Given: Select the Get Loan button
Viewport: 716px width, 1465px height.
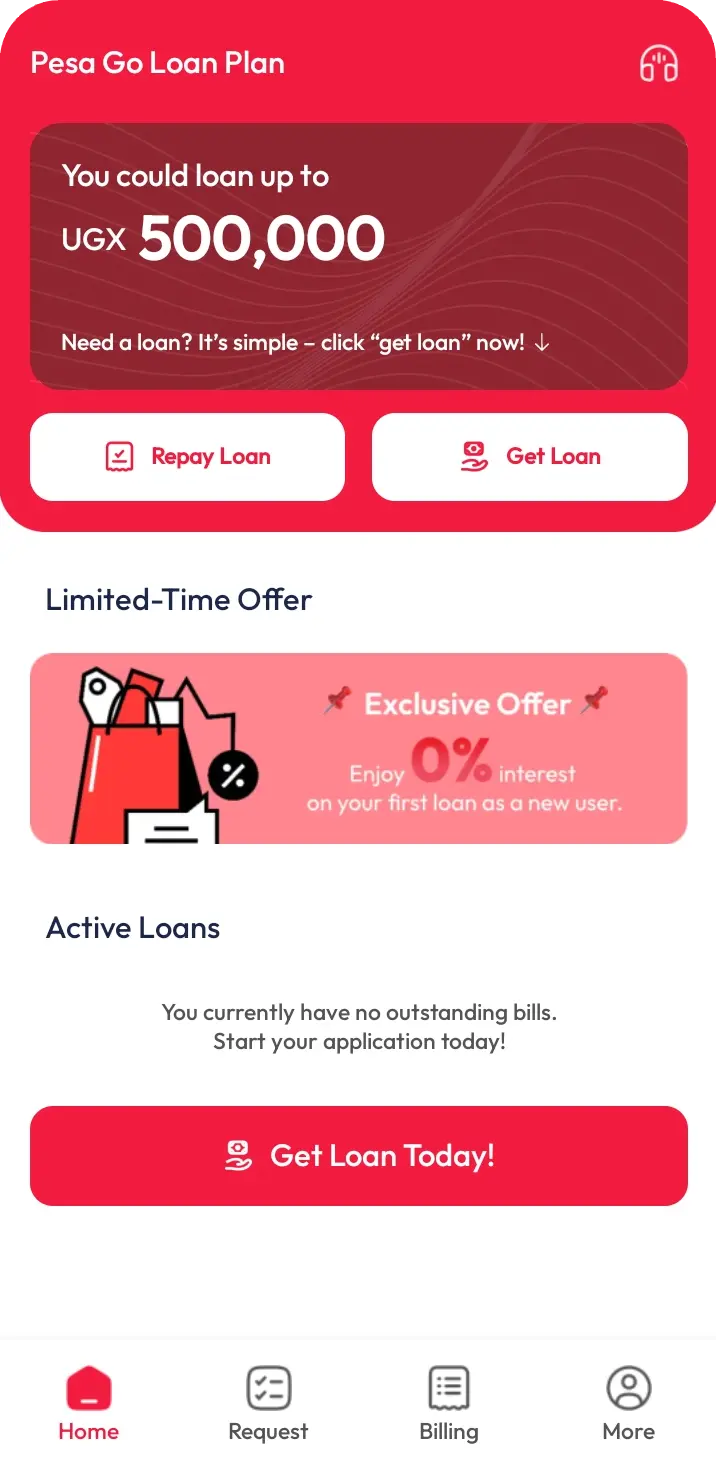Looking at the screenshot, I should [530, 457].
